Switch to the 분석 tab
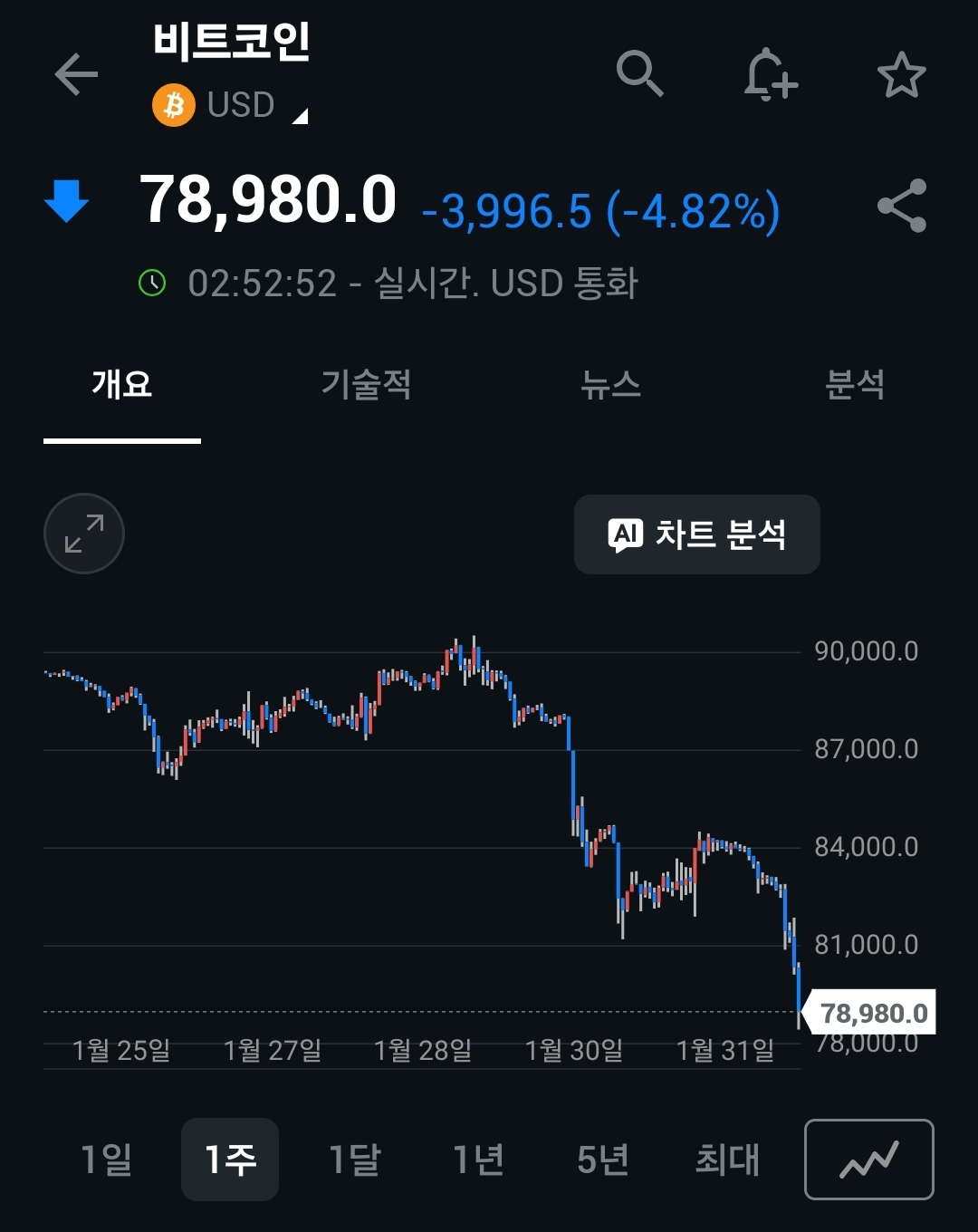978x1232 pixels. click(854, 385)
